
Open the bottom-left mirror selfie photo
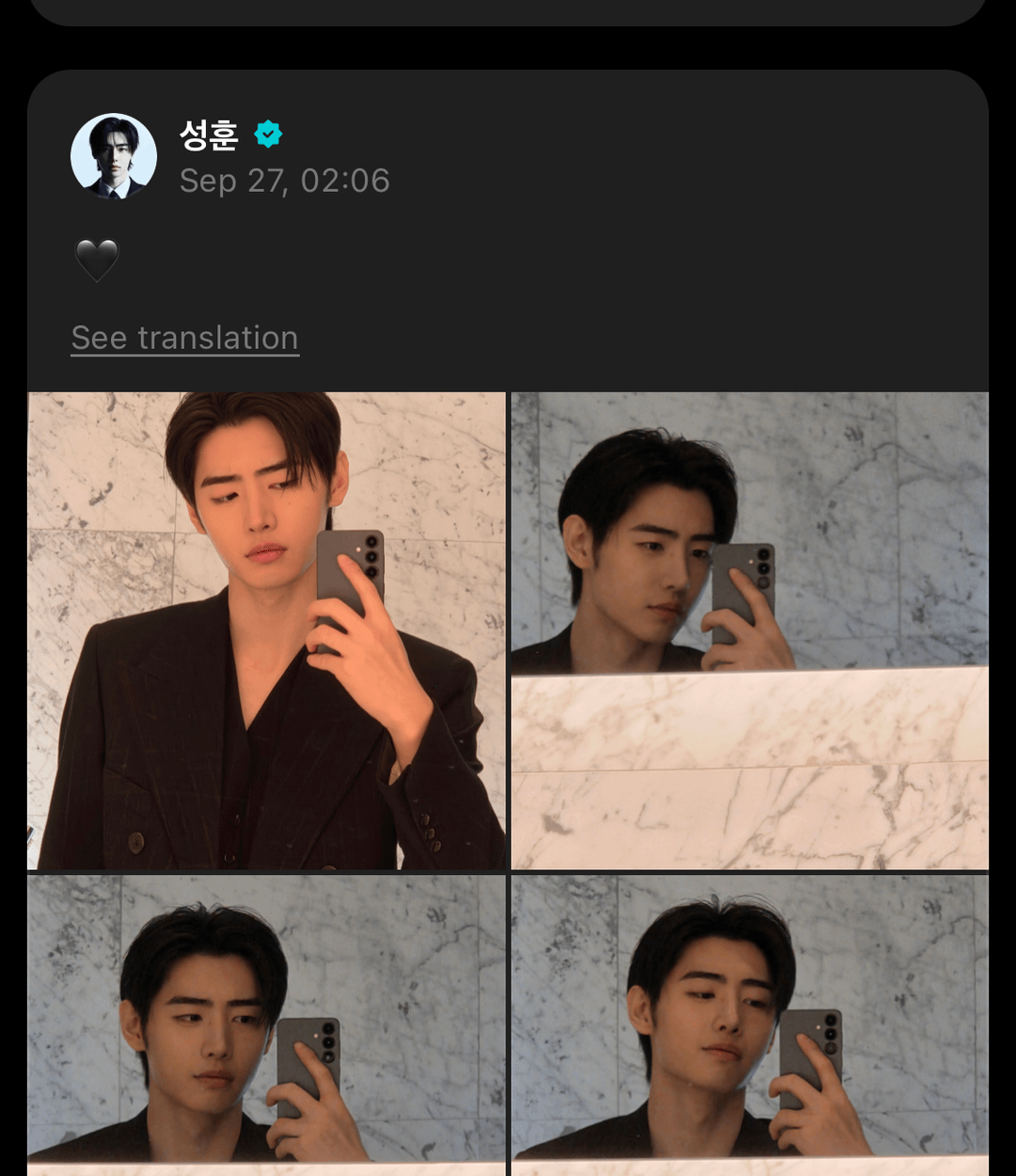(x=268, y=1025)
